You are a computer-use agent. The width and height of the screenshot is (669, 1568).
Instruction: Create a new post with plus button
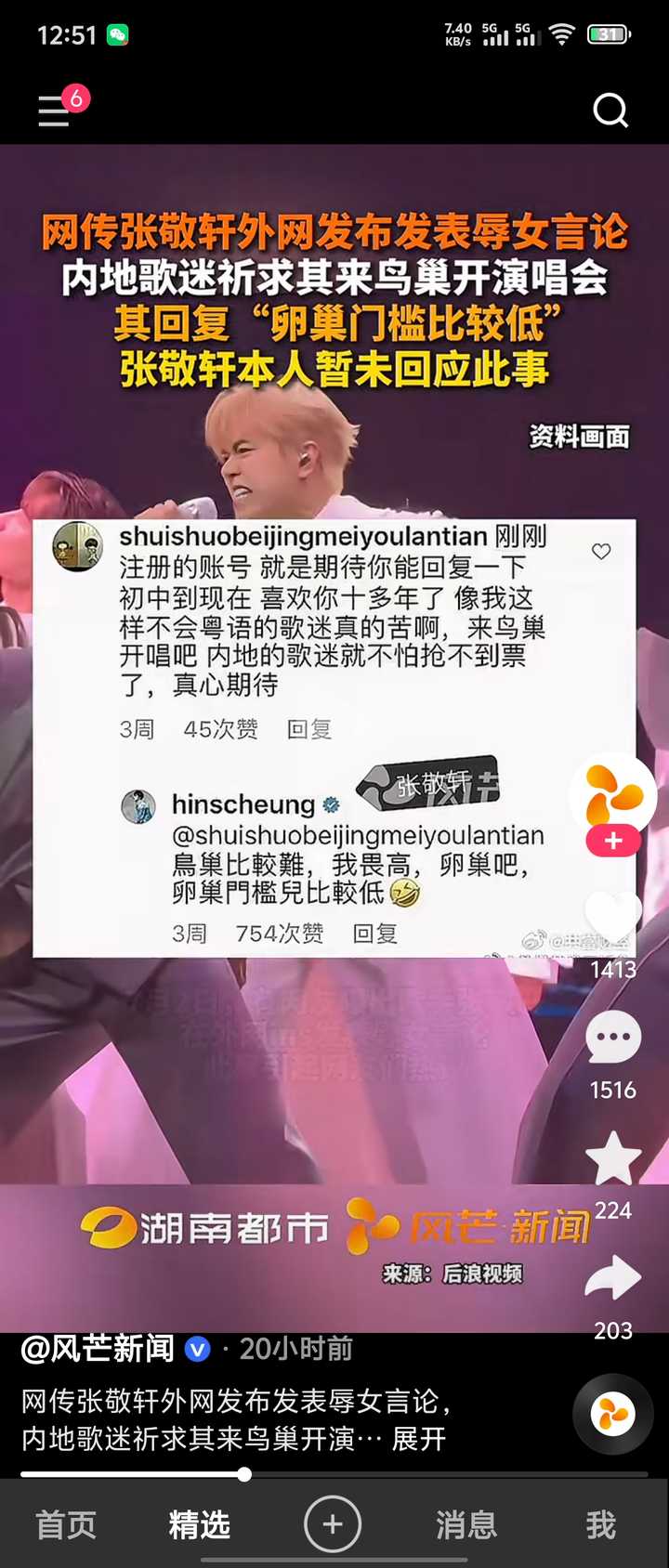tap(332, 1524)
